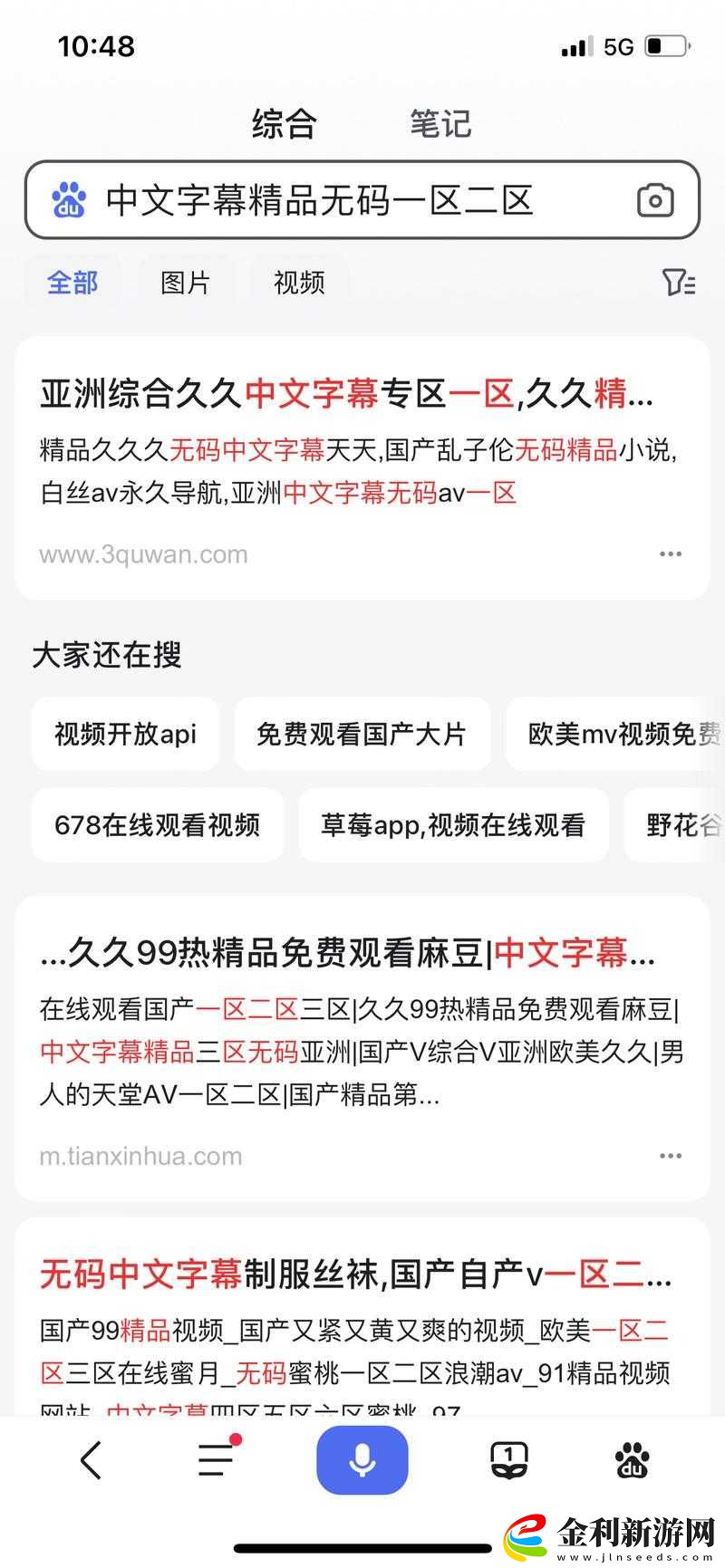Open the menu icon with red notification dot
Screen dimensions: 725x1568
215,1458
